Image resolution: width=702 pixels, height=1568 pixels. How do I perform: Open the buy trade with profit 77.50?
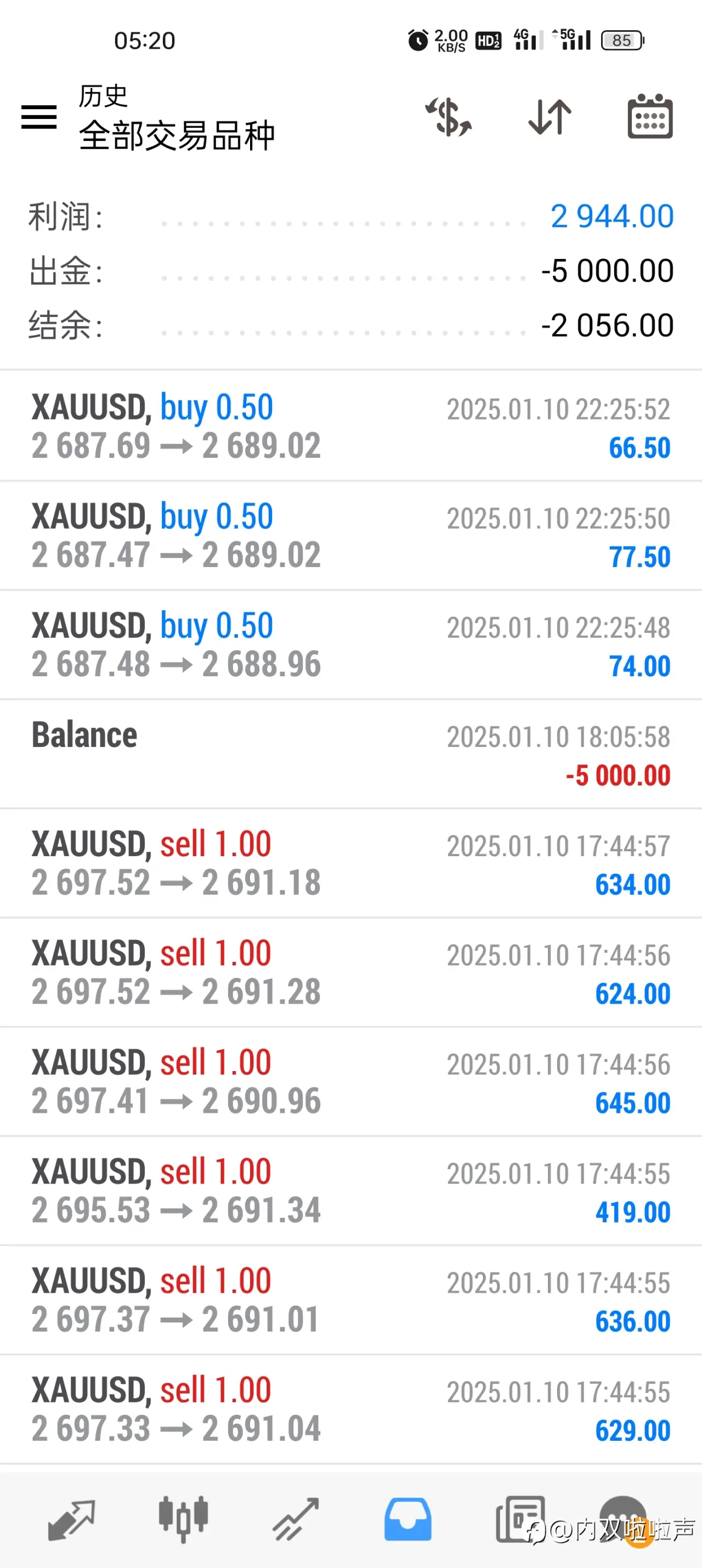pyautogui.click(x=350, y=535)
